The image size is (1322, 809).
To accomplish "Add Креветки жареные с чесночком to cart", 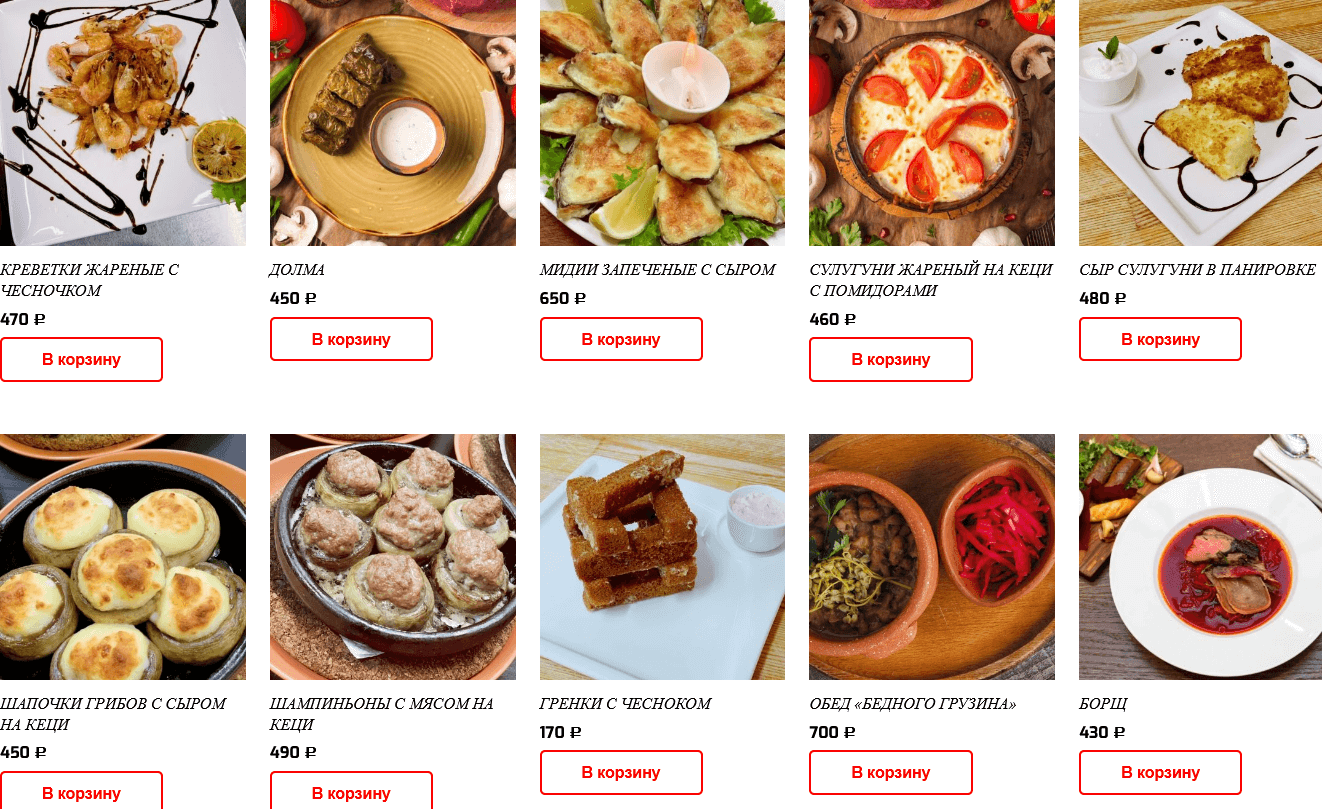I will pos(81,359).
